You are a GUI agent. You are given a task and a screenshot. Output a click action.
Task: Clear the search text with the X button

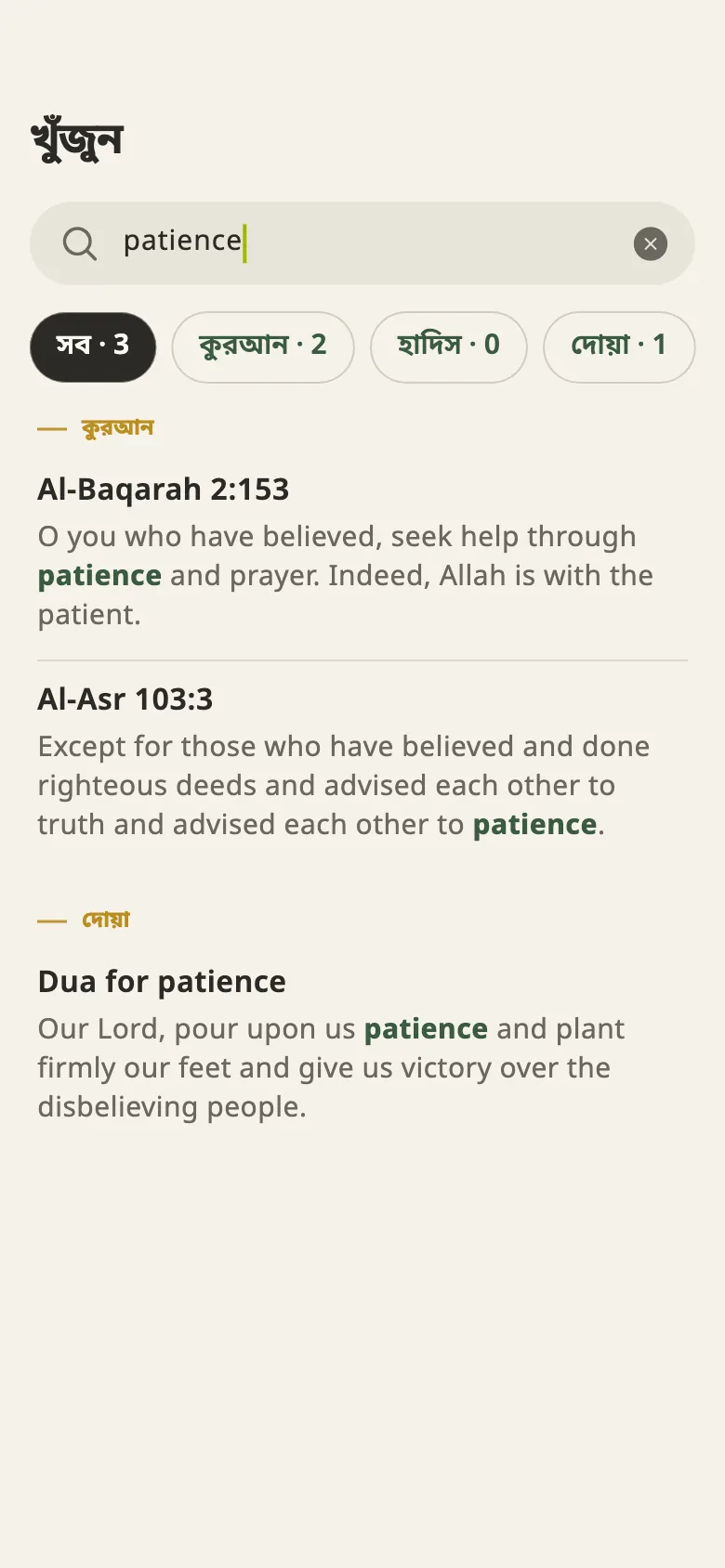click(651, 243)
